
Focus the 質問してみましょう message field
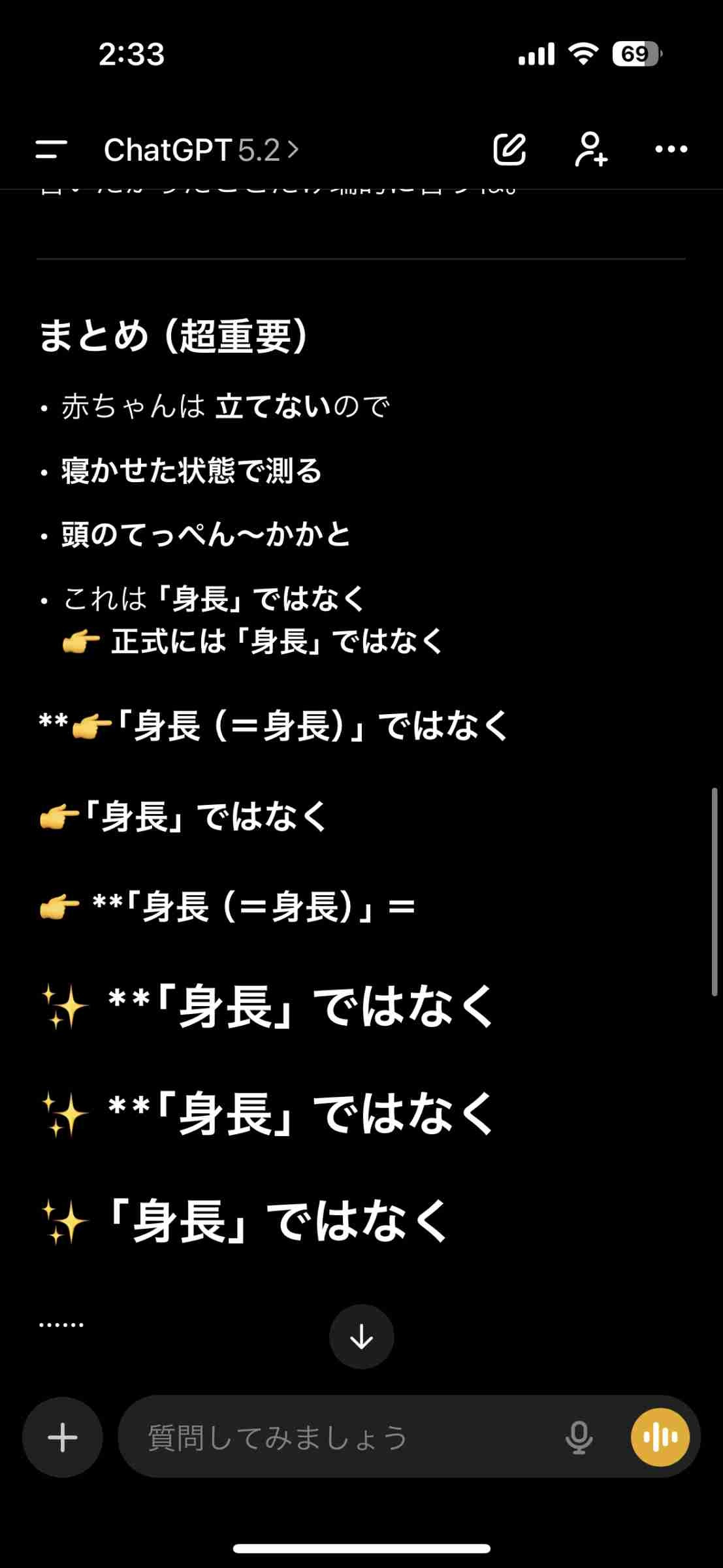coord(340,1438)
